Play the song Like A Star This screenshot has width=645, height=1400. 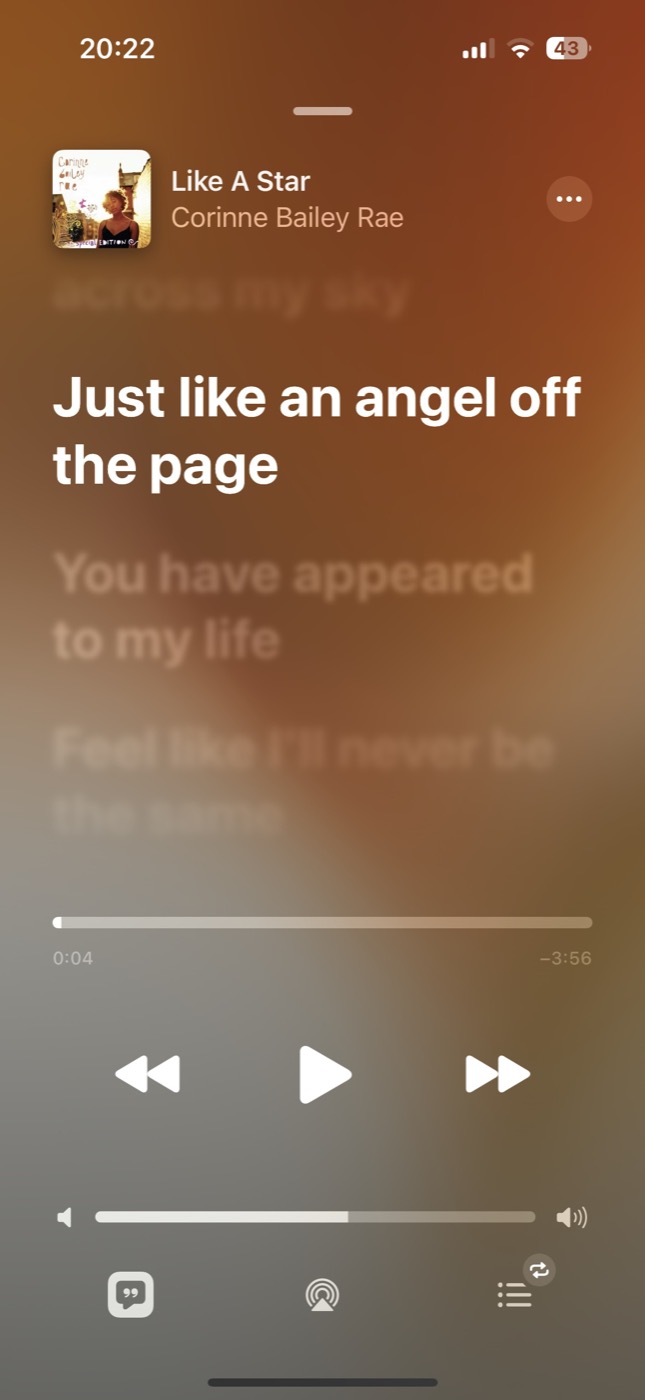pos(325,1074)
